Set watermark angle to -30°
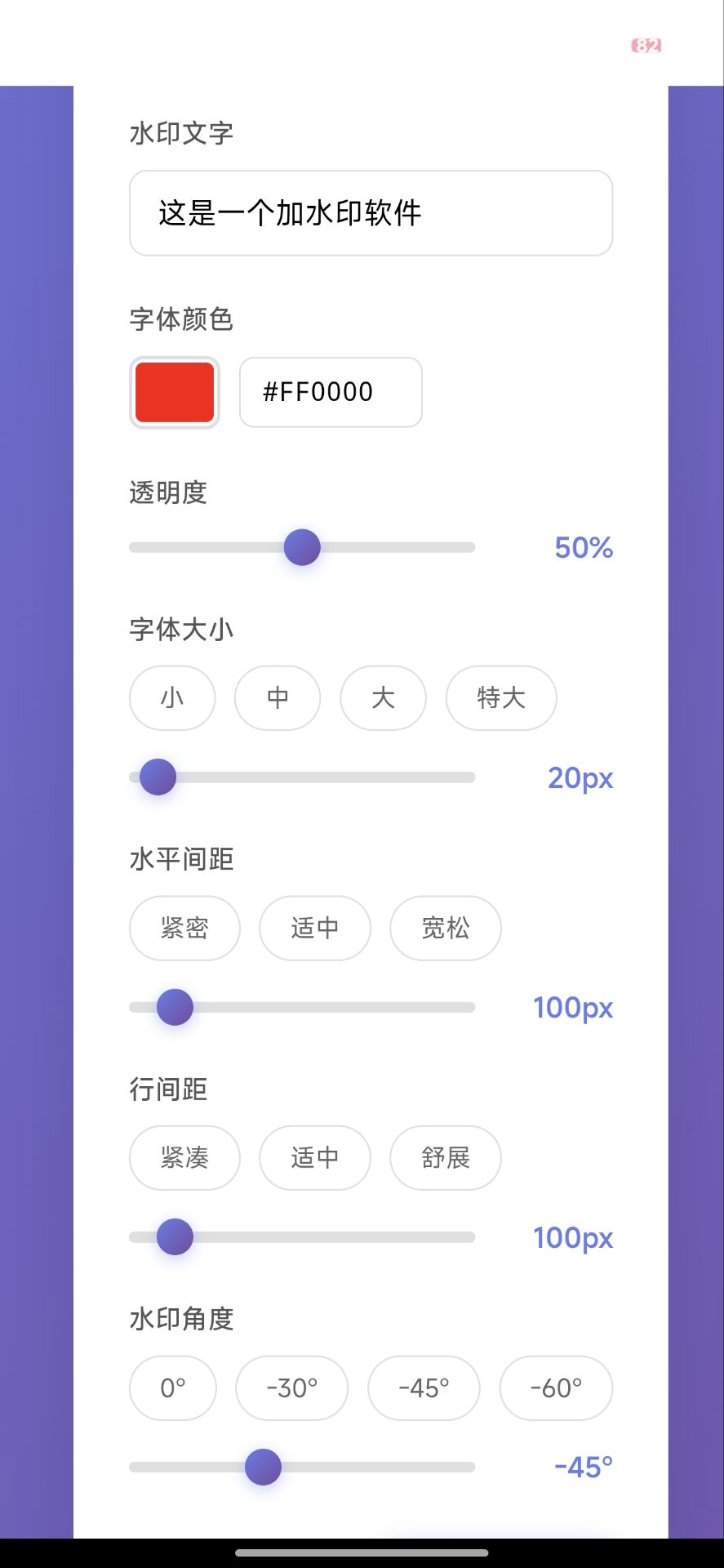Screen dimensions: 724x1568 click(x=291, y=1388)
